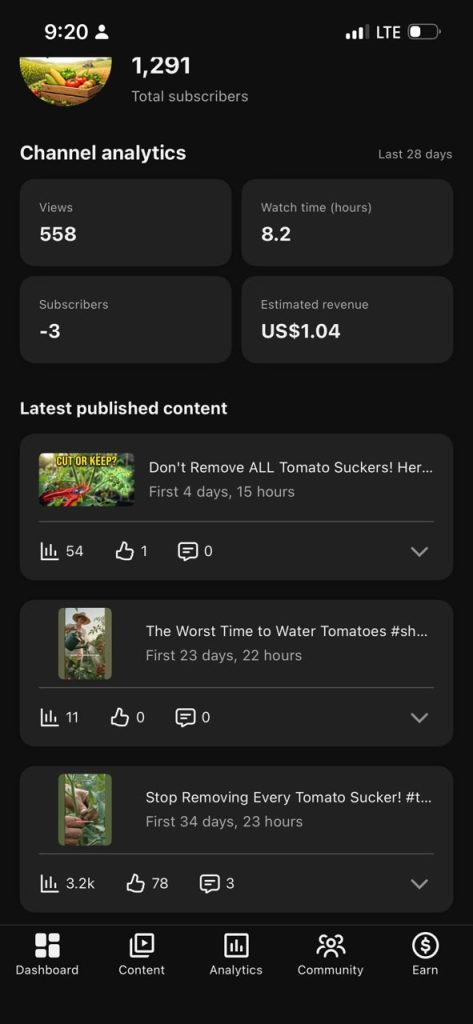Switch to the Earn tab
This screenshot has height=1024, width=473.
425,954
